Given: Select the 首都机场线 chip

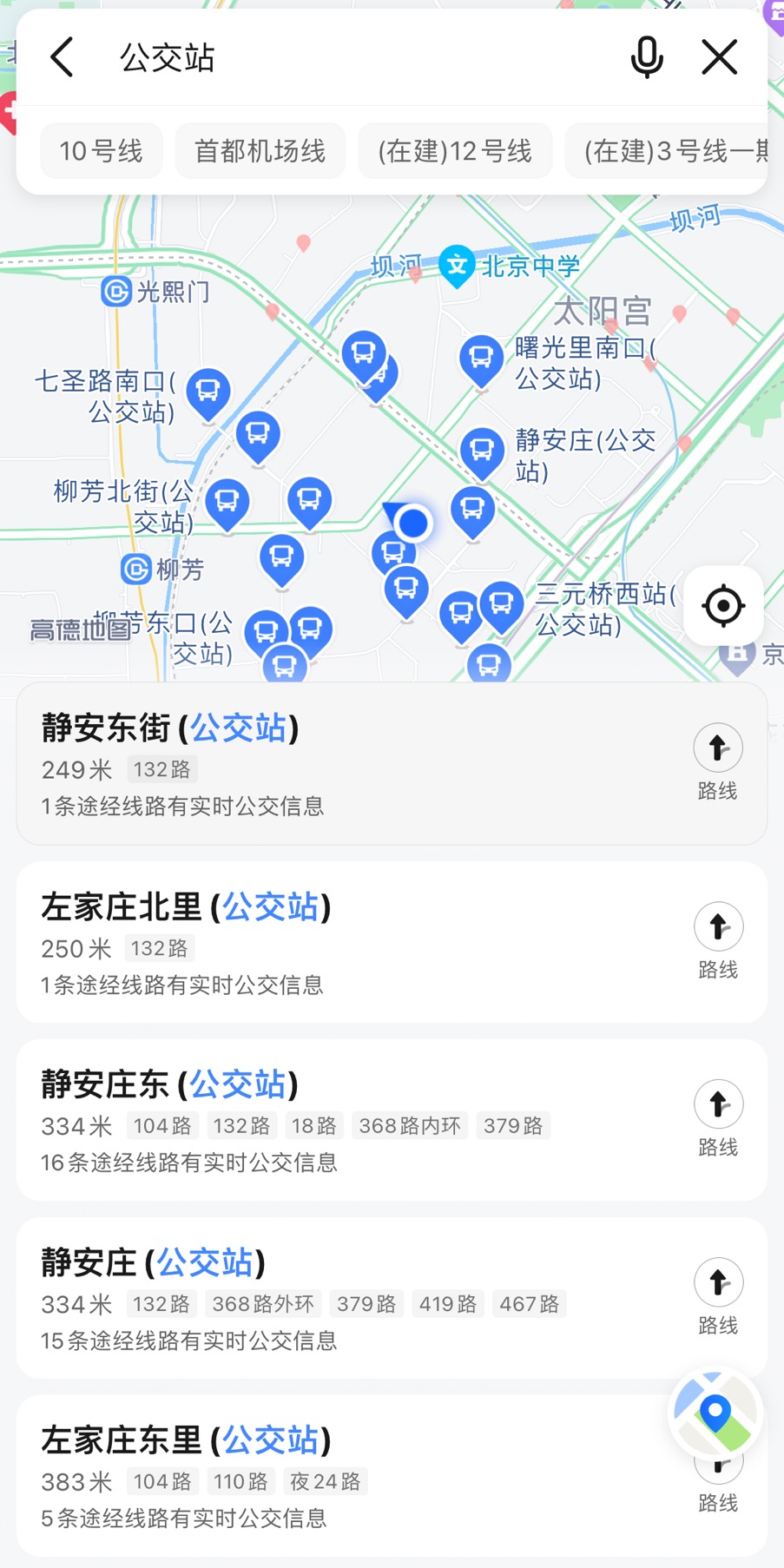Looking at the screenshot, I should coord(260,151).
